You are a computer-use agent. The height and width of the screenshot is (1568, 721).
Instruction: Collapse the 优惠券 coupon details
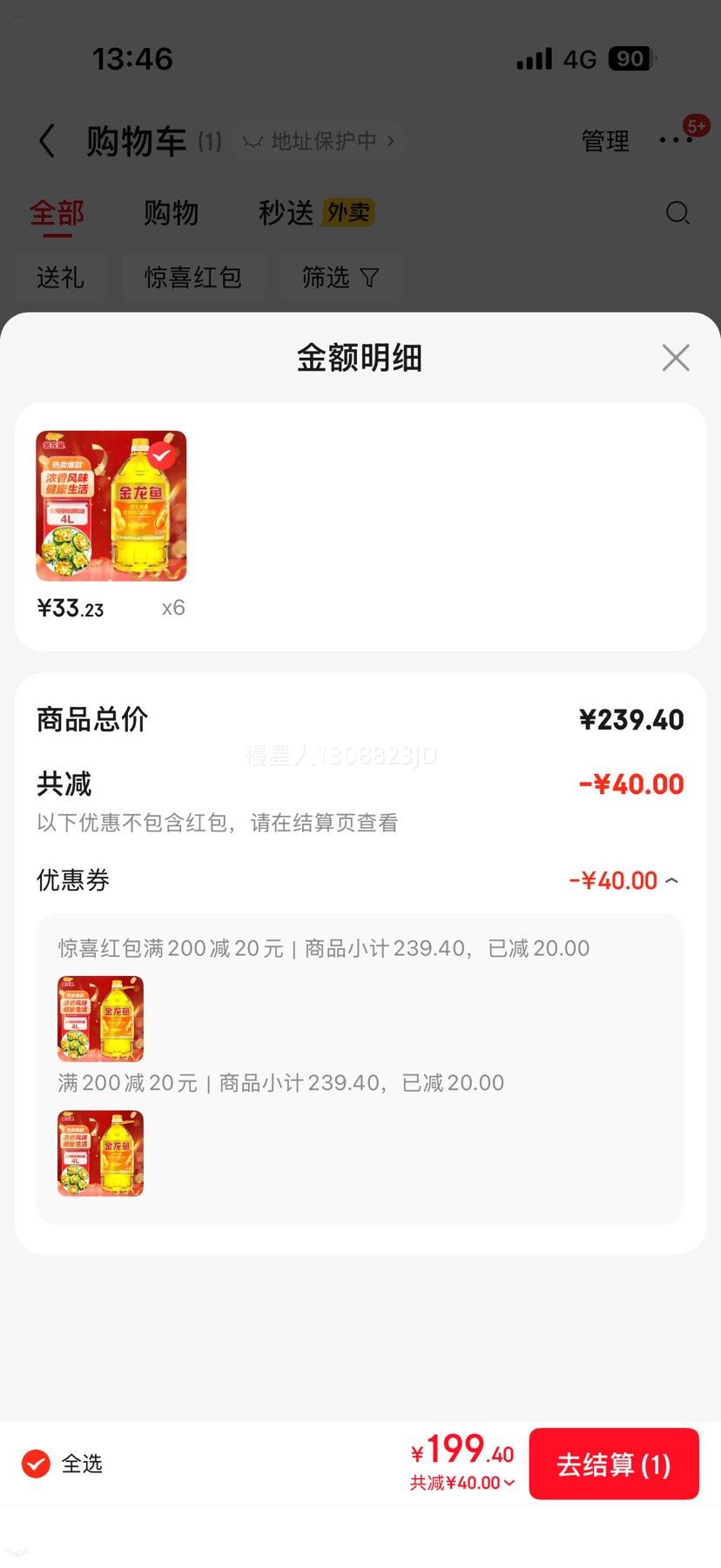670,880
